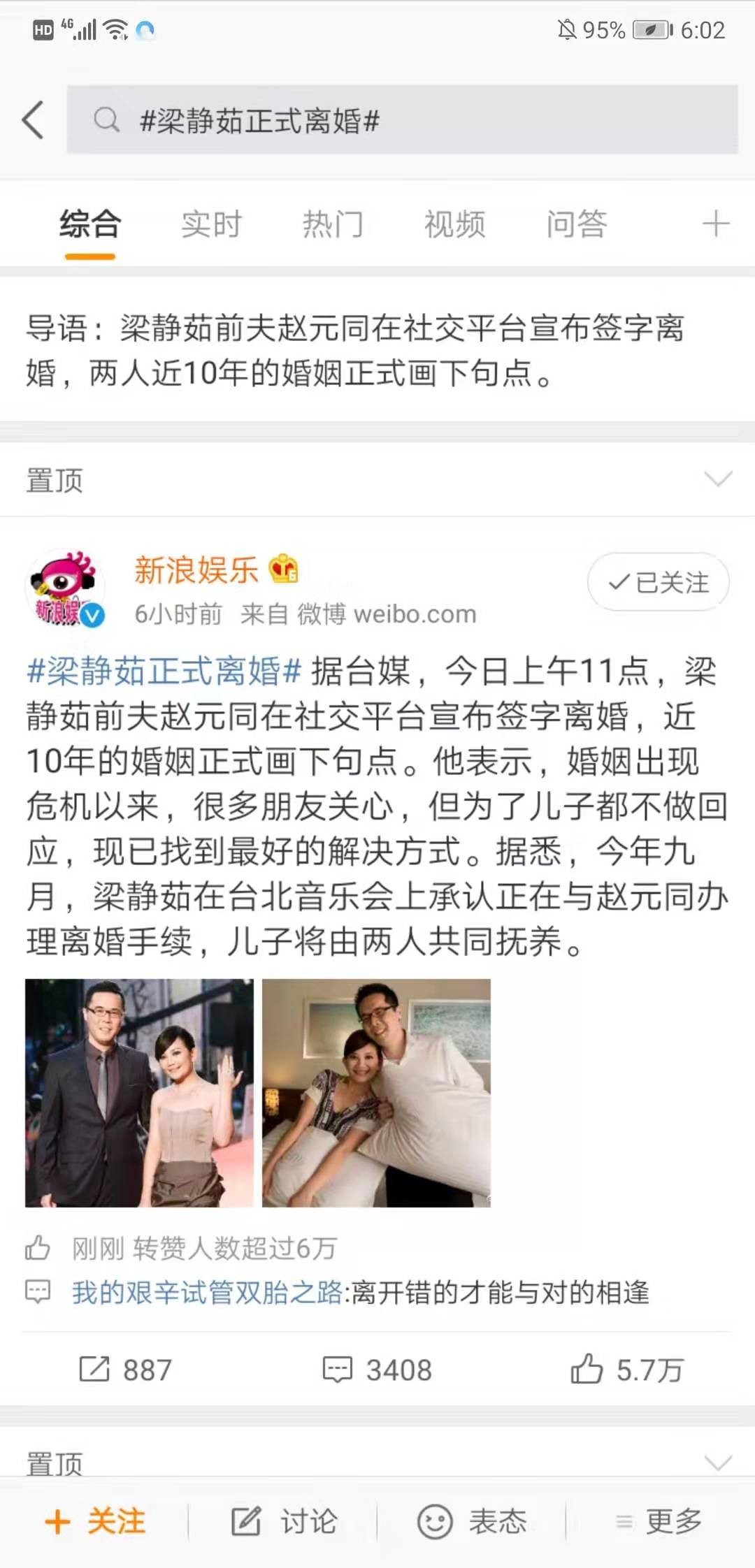Switch to the 热门 tab
Screen dimensions: 755x1568
(333, 224)
